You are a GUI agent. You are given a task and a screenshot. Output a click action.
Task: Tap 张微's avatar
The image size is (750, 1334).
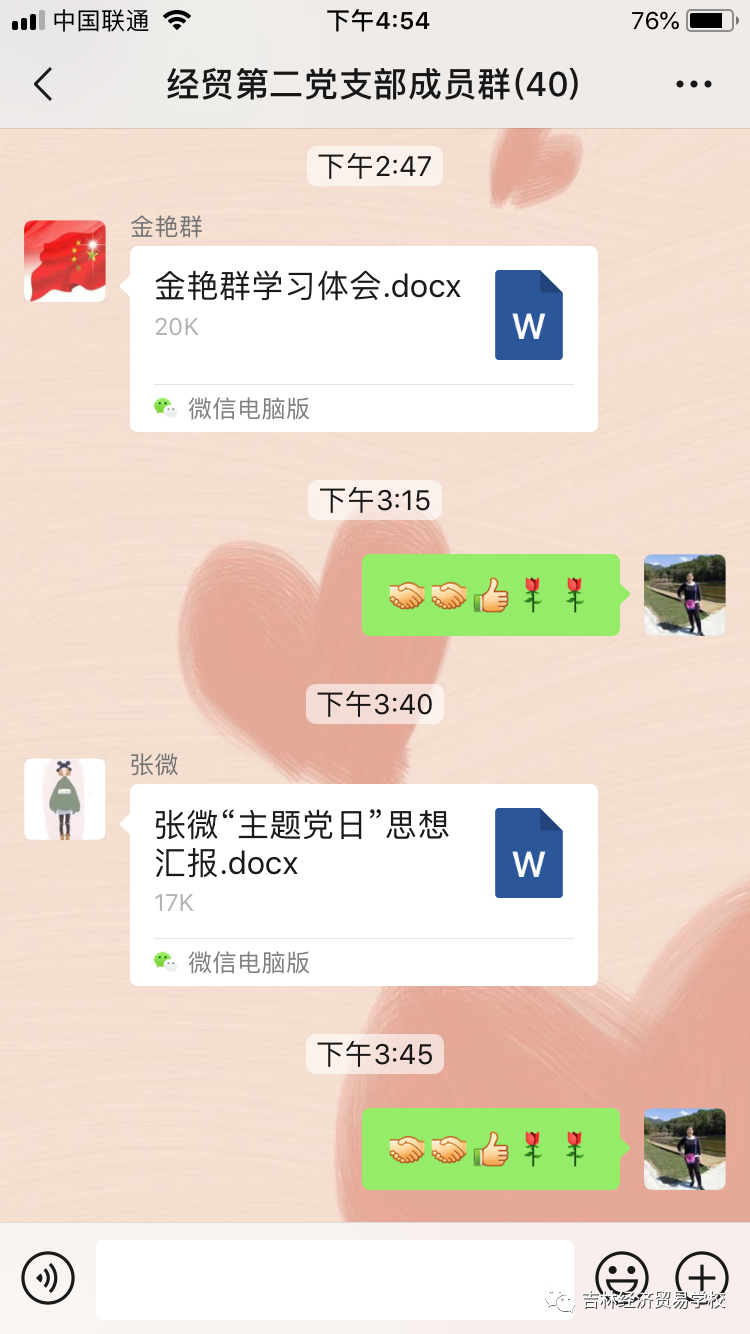pos(65,799)
